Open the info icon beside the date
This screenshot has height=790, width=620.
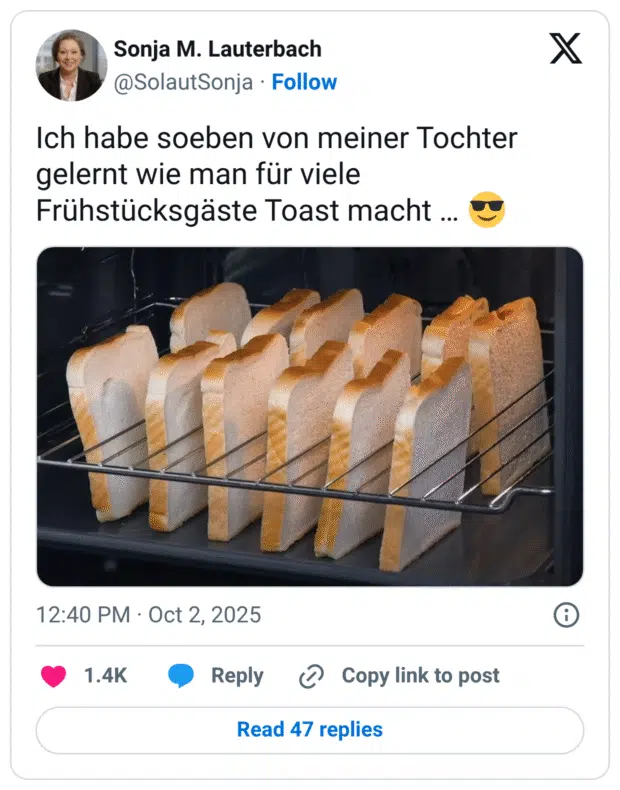(566, 614)
